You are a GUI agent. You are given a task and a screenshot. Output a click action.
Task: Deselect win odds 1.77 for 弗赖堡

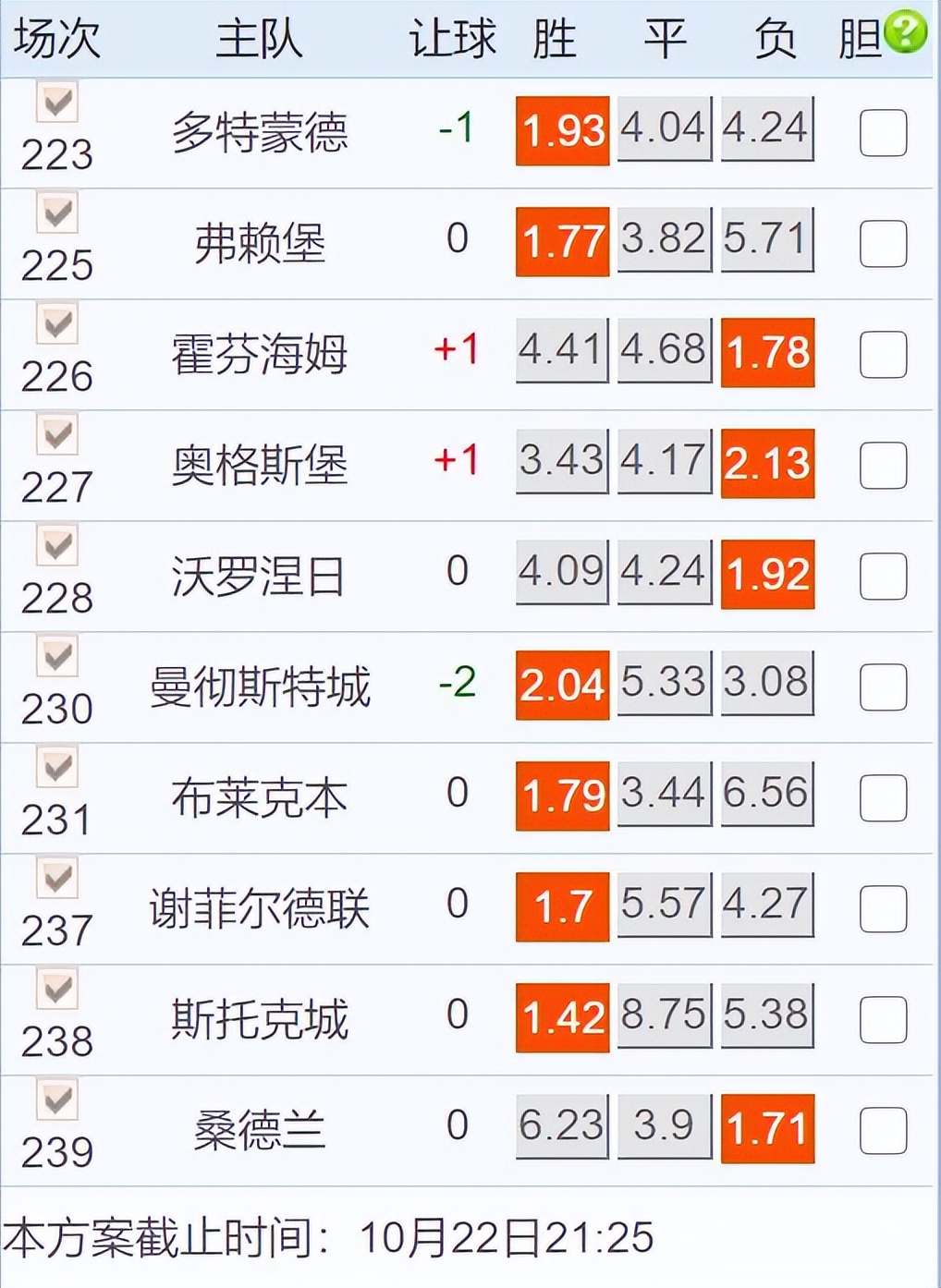[562, 242]
